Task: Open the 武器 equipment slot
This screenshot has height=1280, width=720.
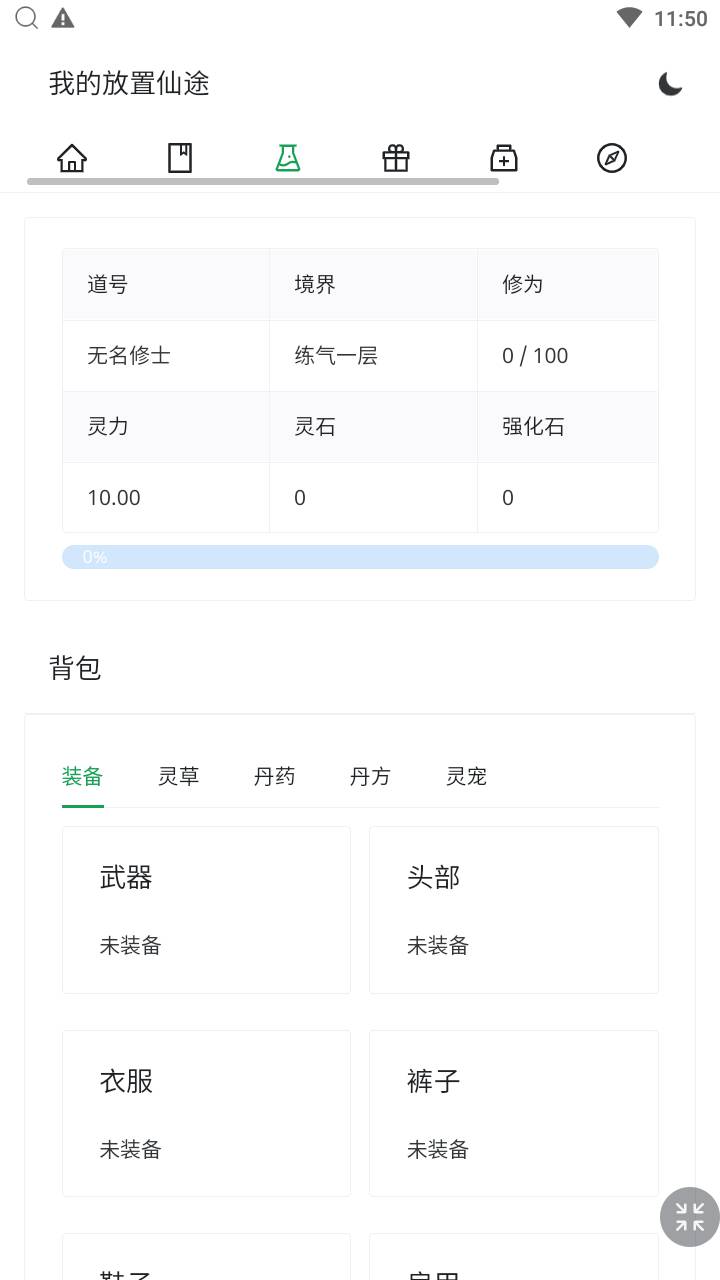Action: point(207,910)
